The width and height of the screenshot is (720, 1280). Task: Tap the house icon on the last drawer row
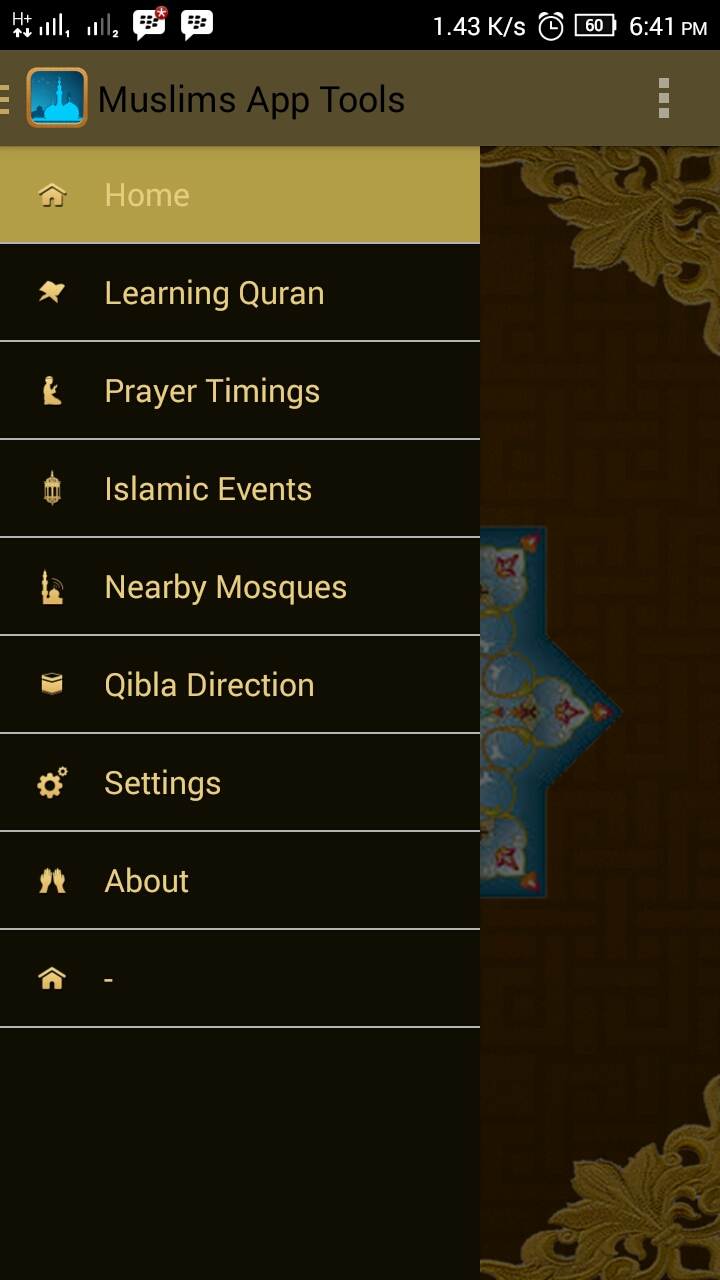coord(50,978)
